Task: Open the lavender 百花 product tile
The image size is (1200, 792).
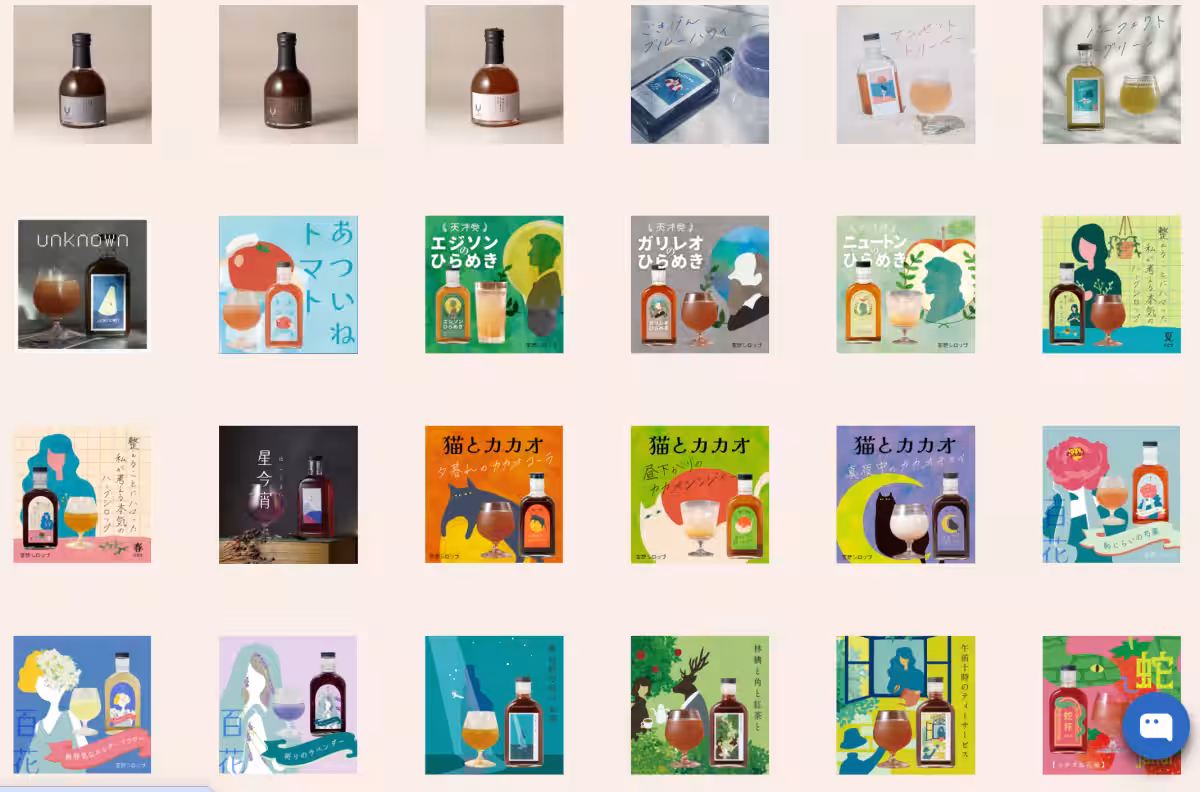Action: (x=288, y=705)
